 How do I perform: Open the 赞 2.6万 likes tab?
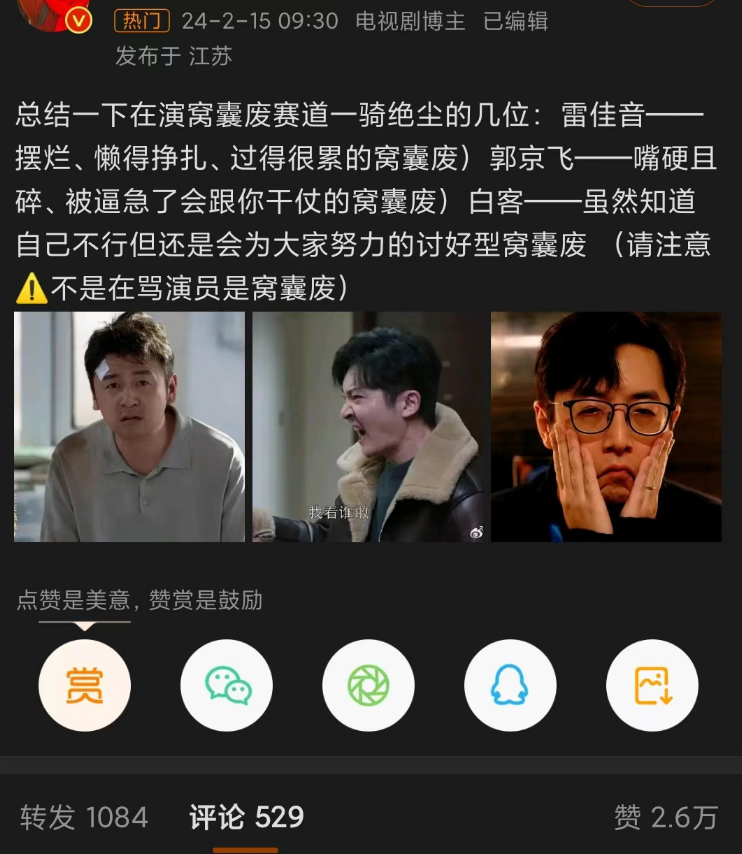tap(666, 817)
